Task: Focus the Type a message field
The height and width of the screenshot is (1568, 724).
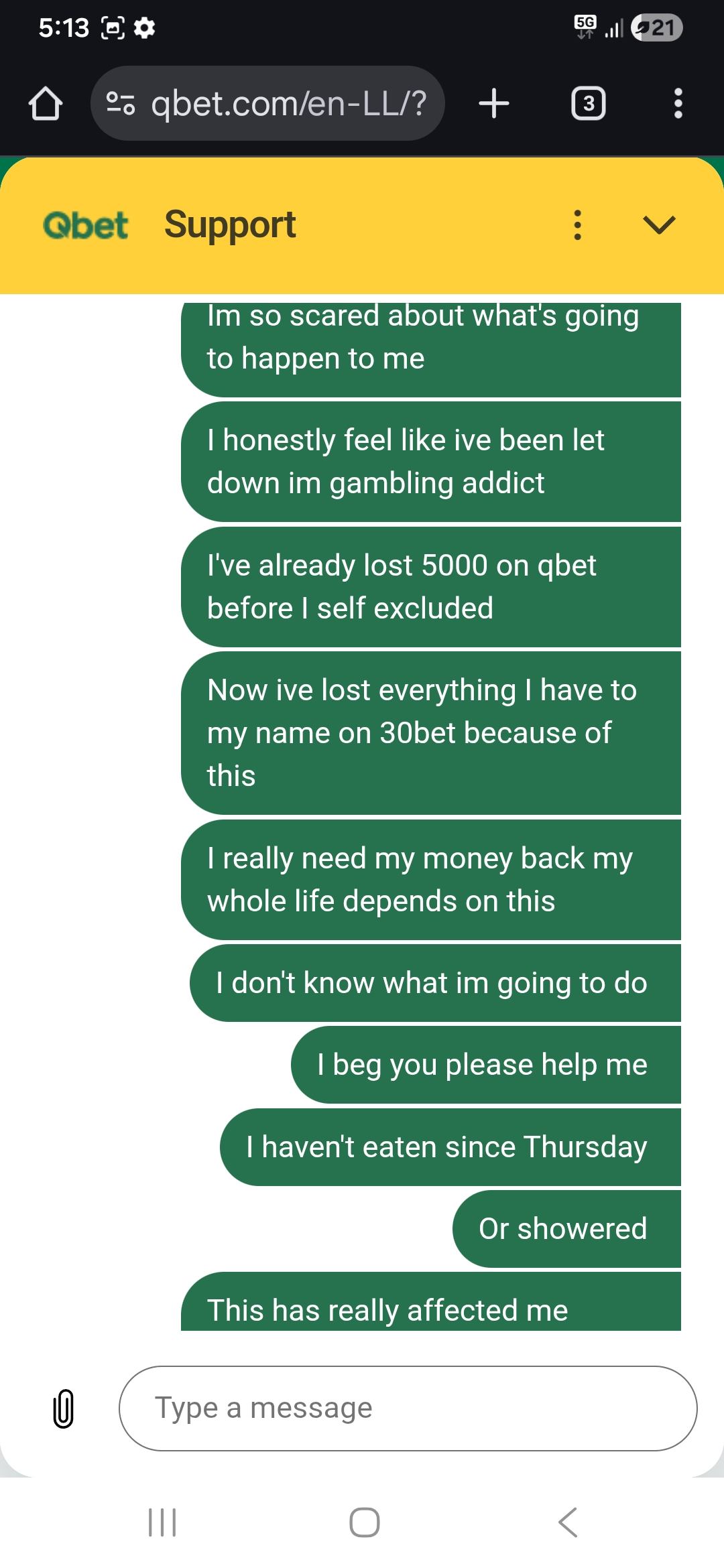Action: (x=408, y=1409)
